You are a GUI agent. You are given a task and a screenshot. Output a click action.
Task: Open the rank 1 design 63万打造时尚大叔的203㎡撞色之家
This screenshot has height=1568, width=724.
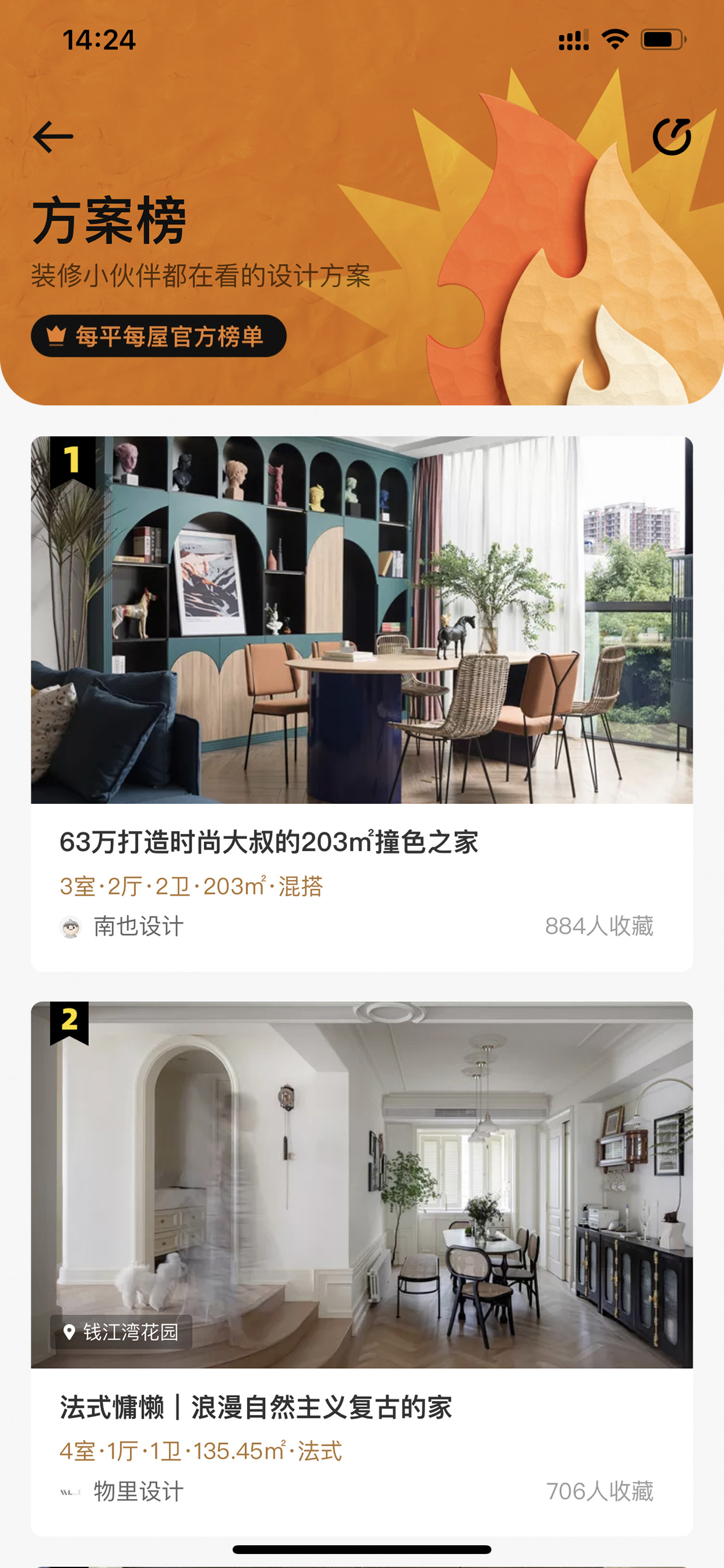tap(362, 703)
